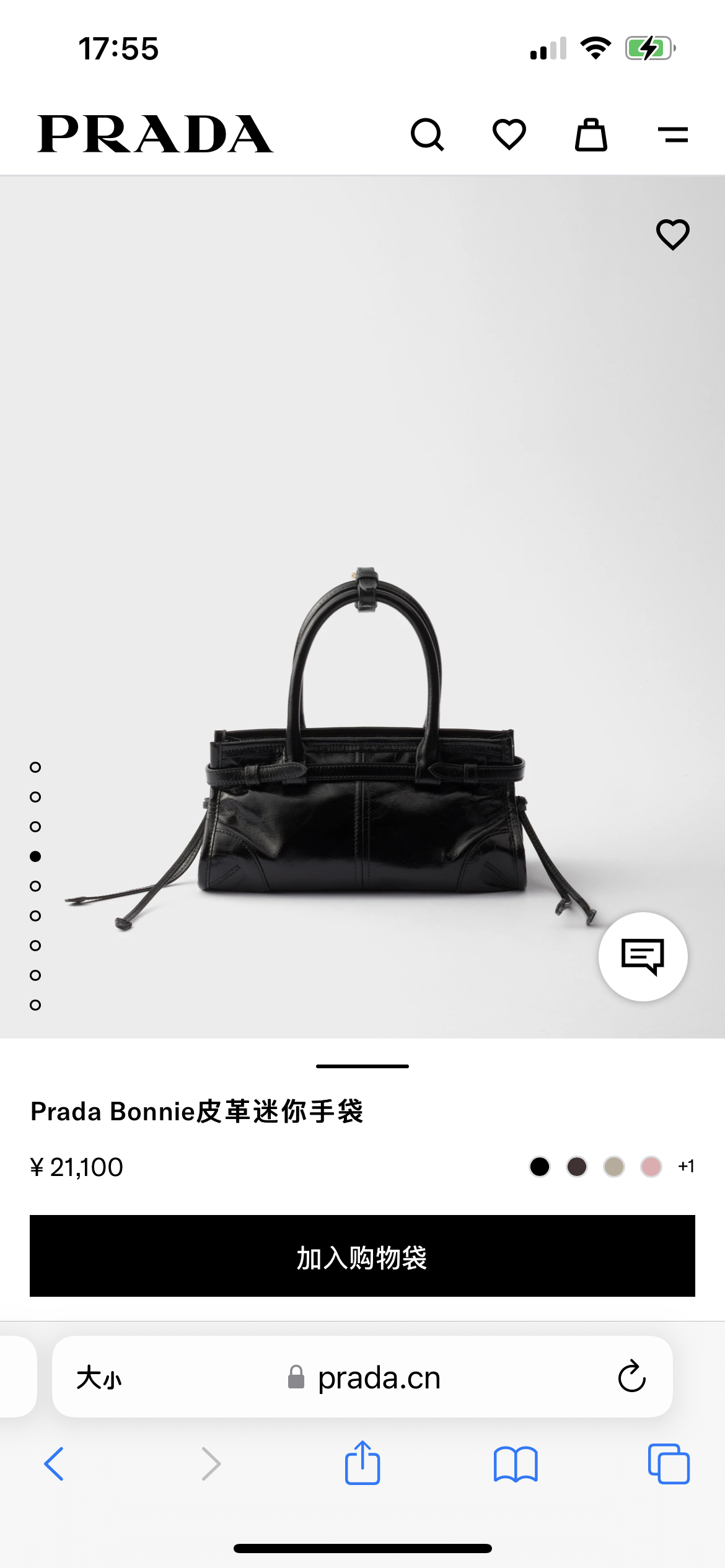Jump to the last image dot
Screen dimensions: 725x1568
pos(35,1005)
